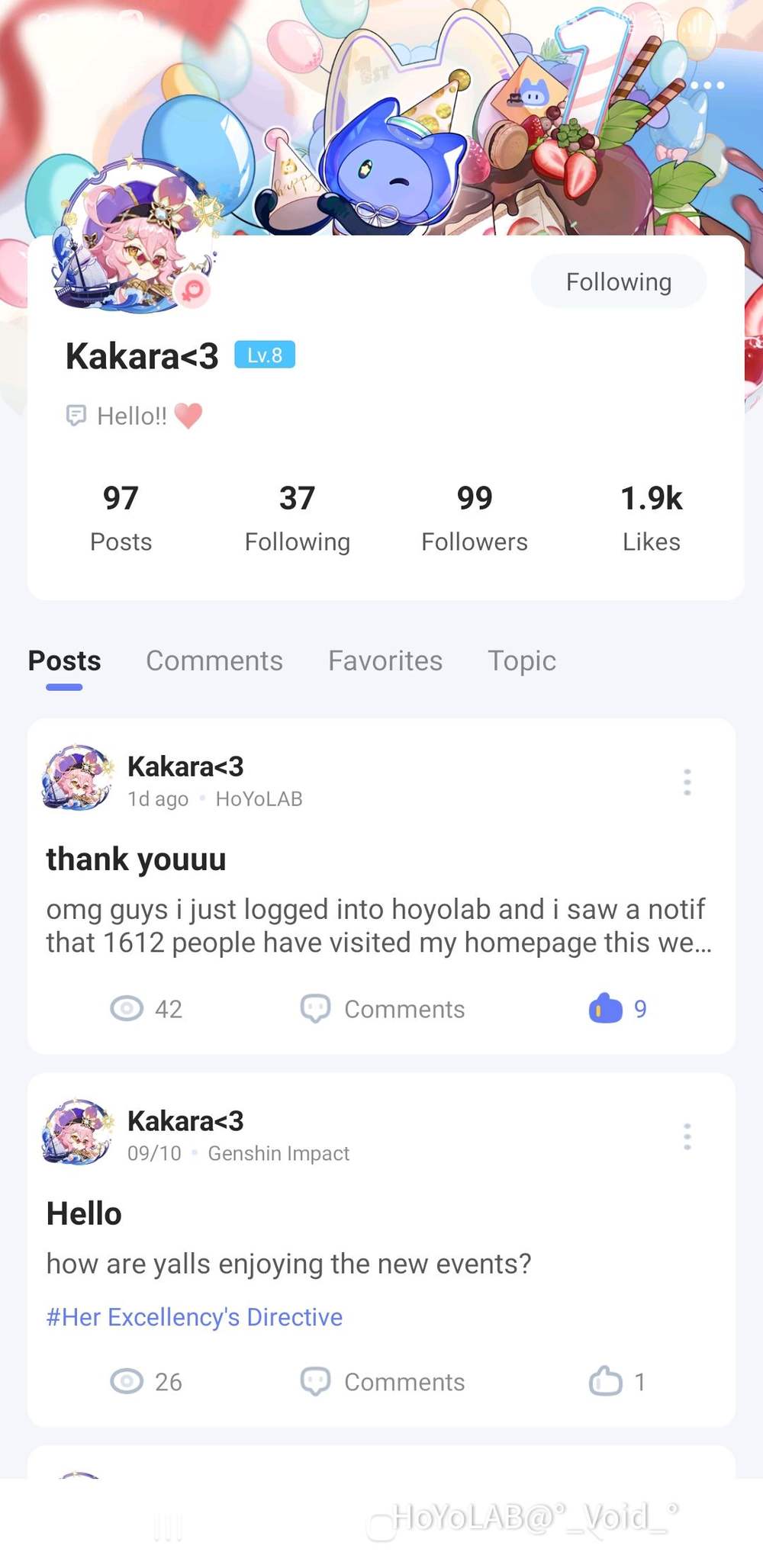Viewport: 763px width, 1568px height.
Task: Open the comment icon on the 'thank youuu' post
Action: coord(317,1008)
